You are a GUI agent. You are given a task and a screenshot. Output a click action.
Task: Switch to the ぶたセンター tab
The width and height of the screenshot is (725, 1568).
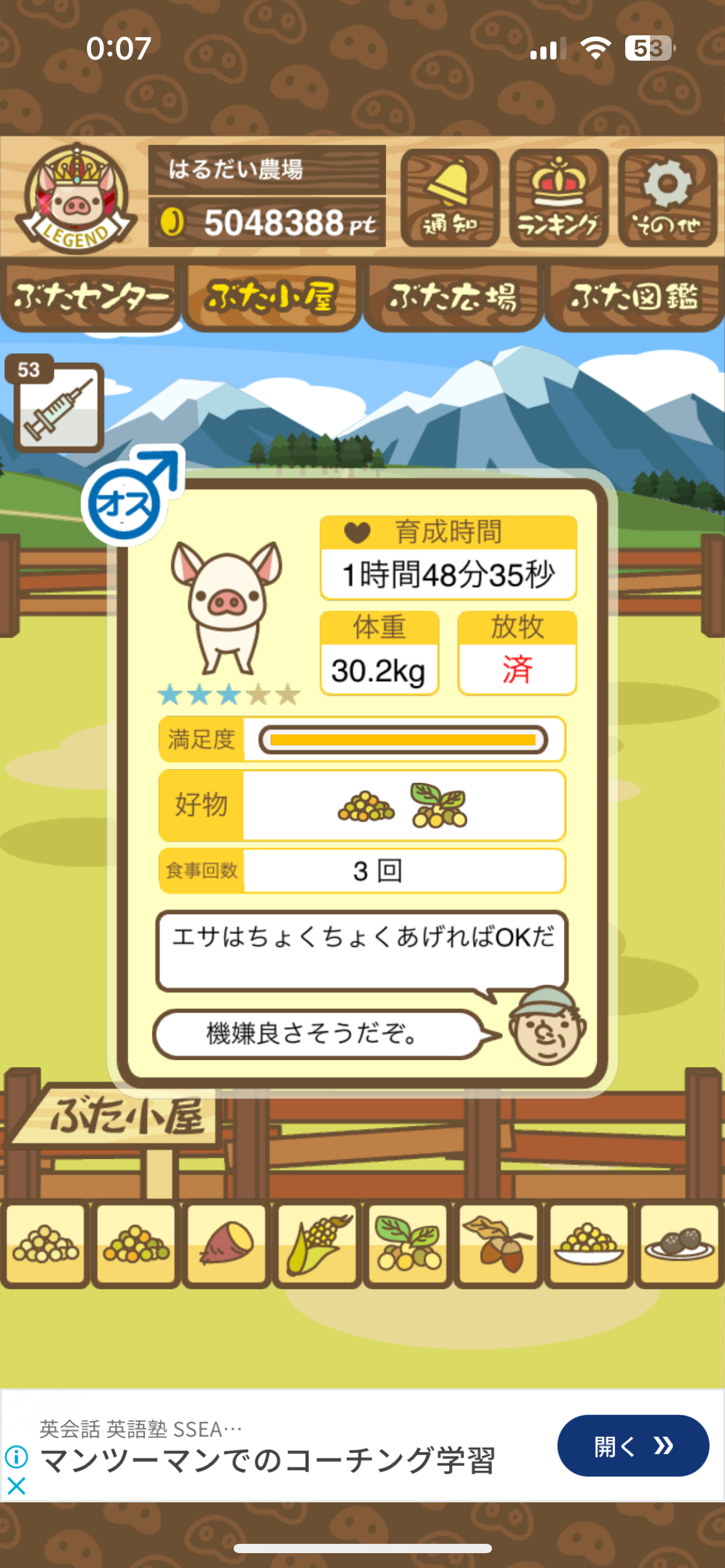tap(90, 298)
